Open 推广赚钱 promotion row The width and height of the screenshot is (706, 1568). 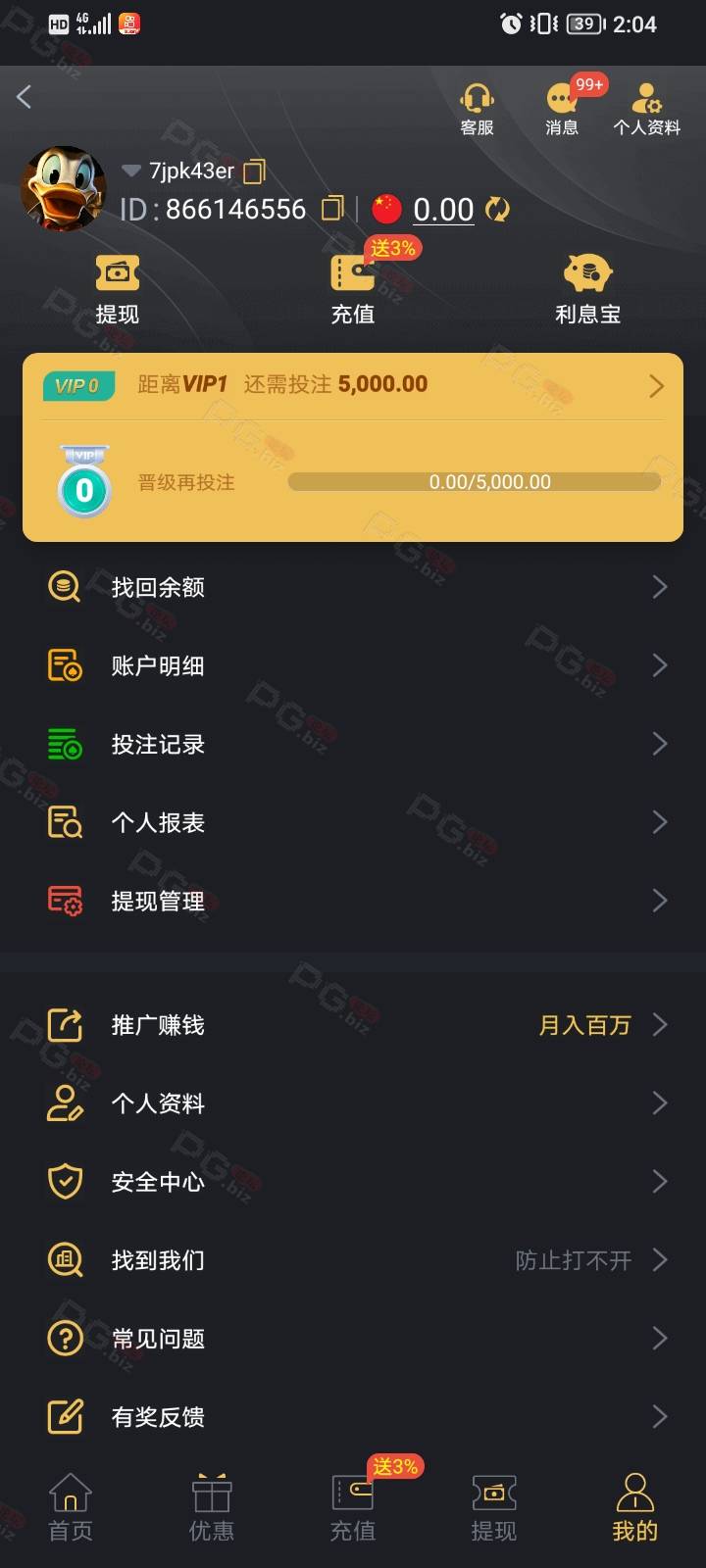(x=353, y=1025)
